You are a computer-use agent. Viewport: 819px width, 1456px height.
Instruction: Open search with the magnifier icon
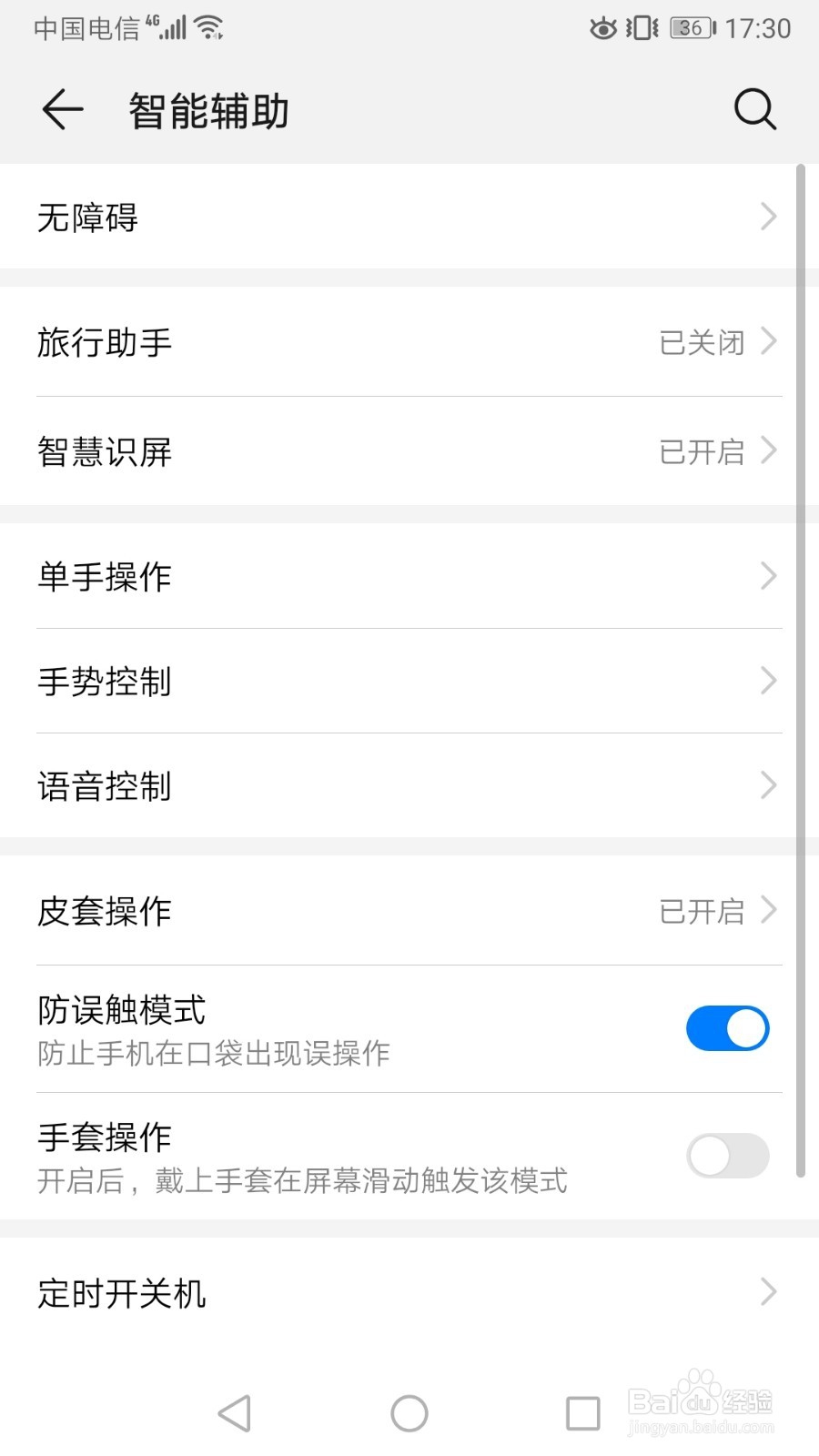[x=753, y=109]
